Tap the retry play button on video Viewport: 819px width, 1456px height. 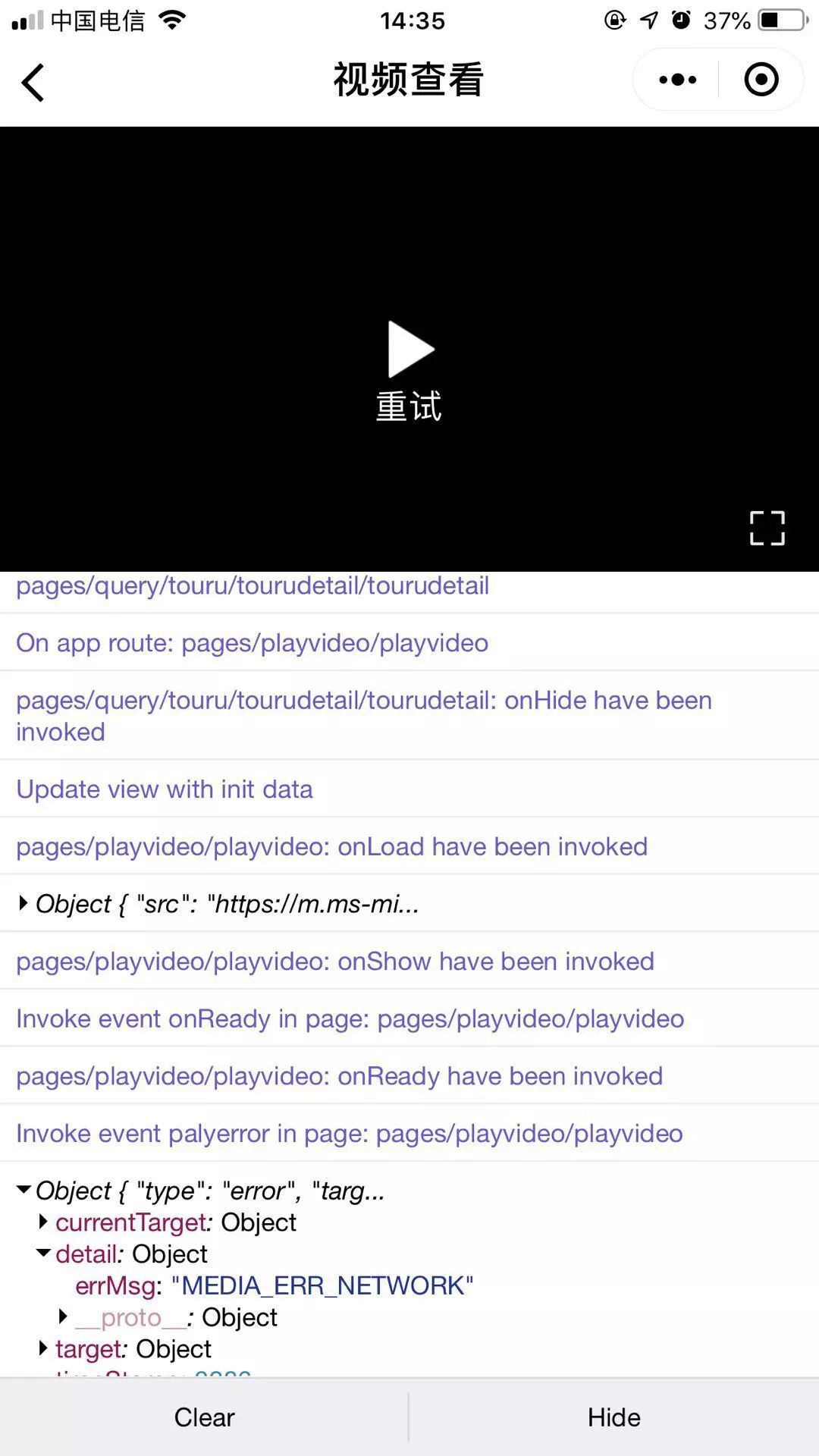(409, 370)
